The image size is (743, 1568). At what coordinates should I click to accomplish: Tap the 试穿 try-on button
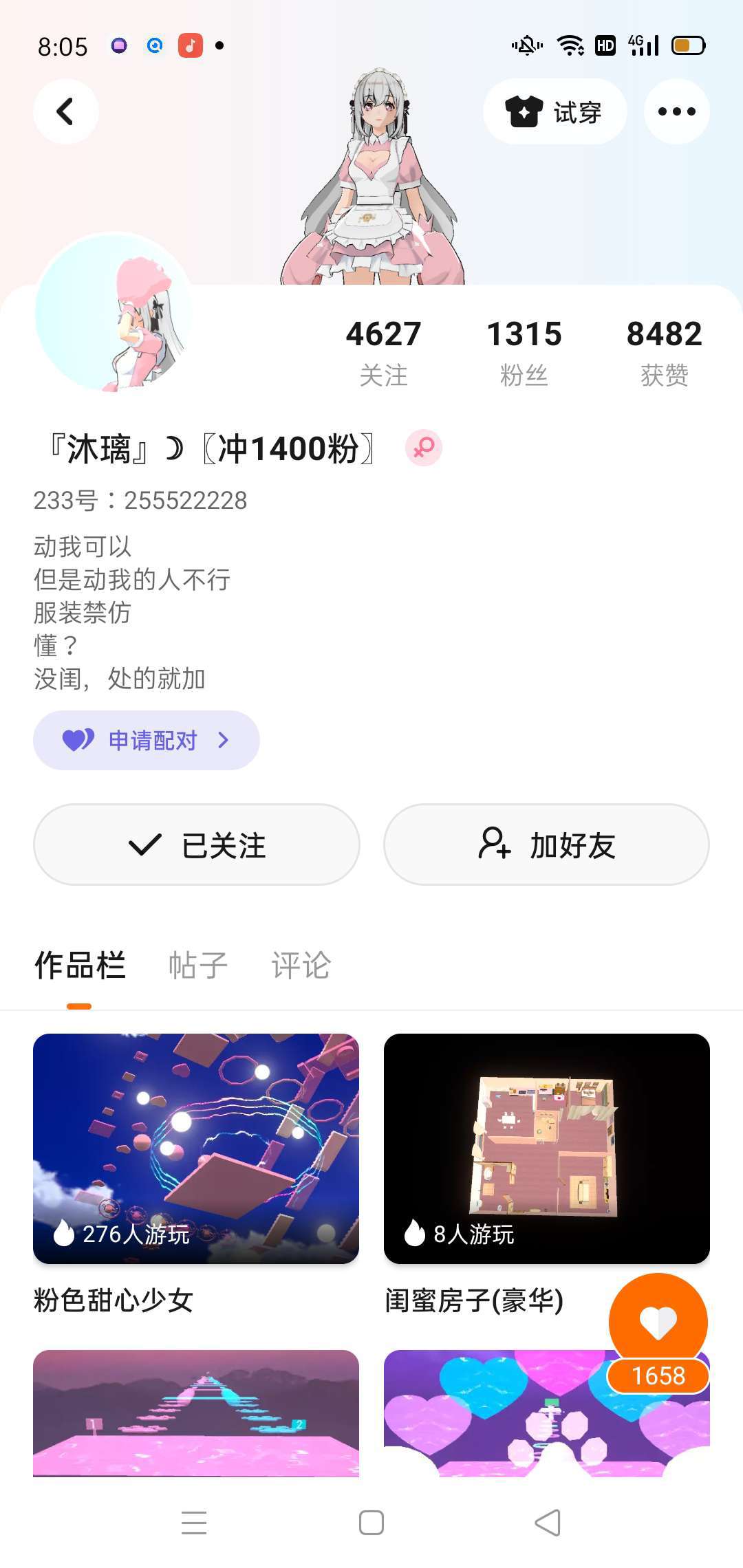[554, 111]
